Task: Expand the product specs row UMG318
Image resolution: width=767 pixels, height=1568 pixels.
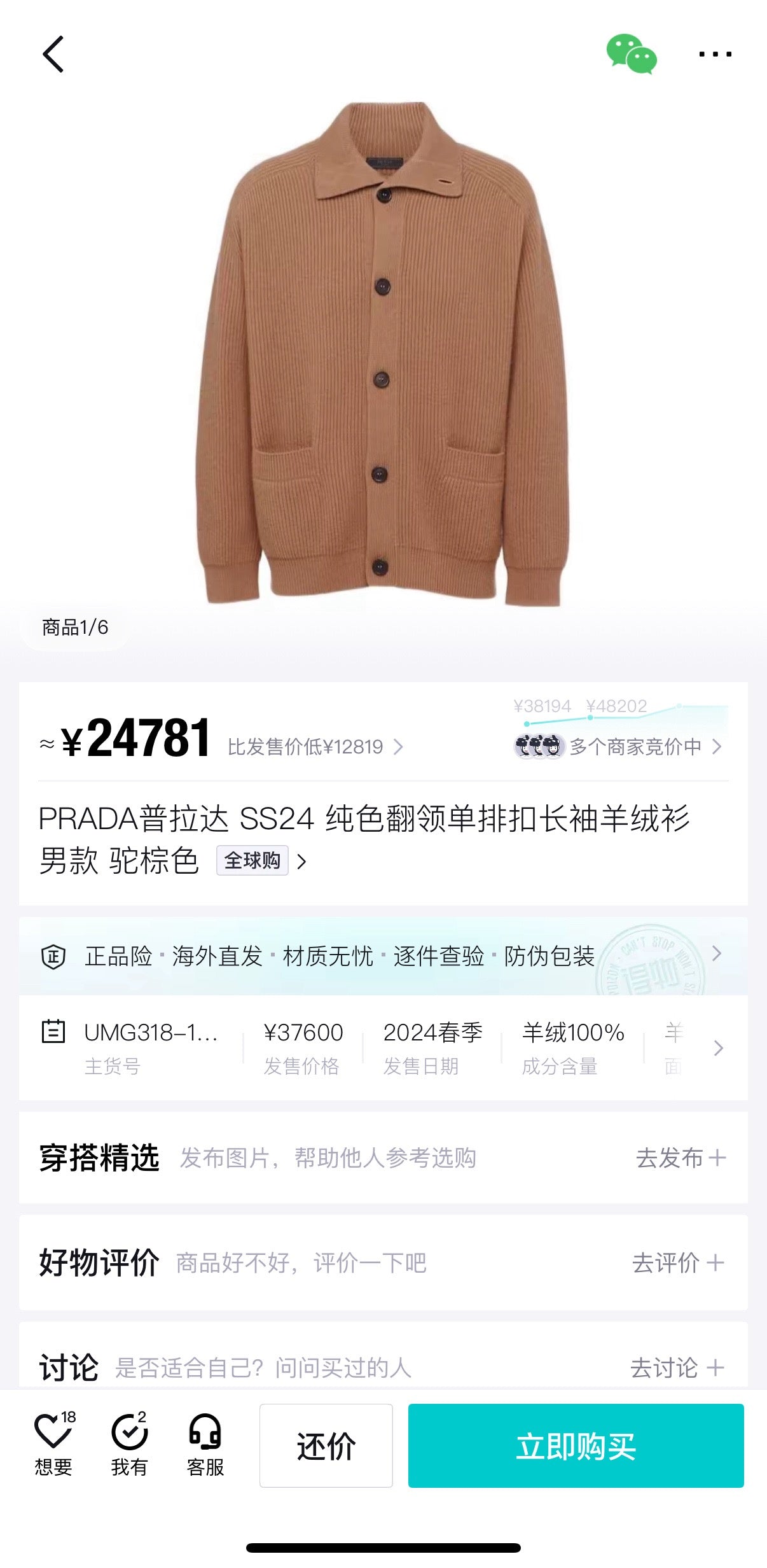Action: (x=718, y=1047)
